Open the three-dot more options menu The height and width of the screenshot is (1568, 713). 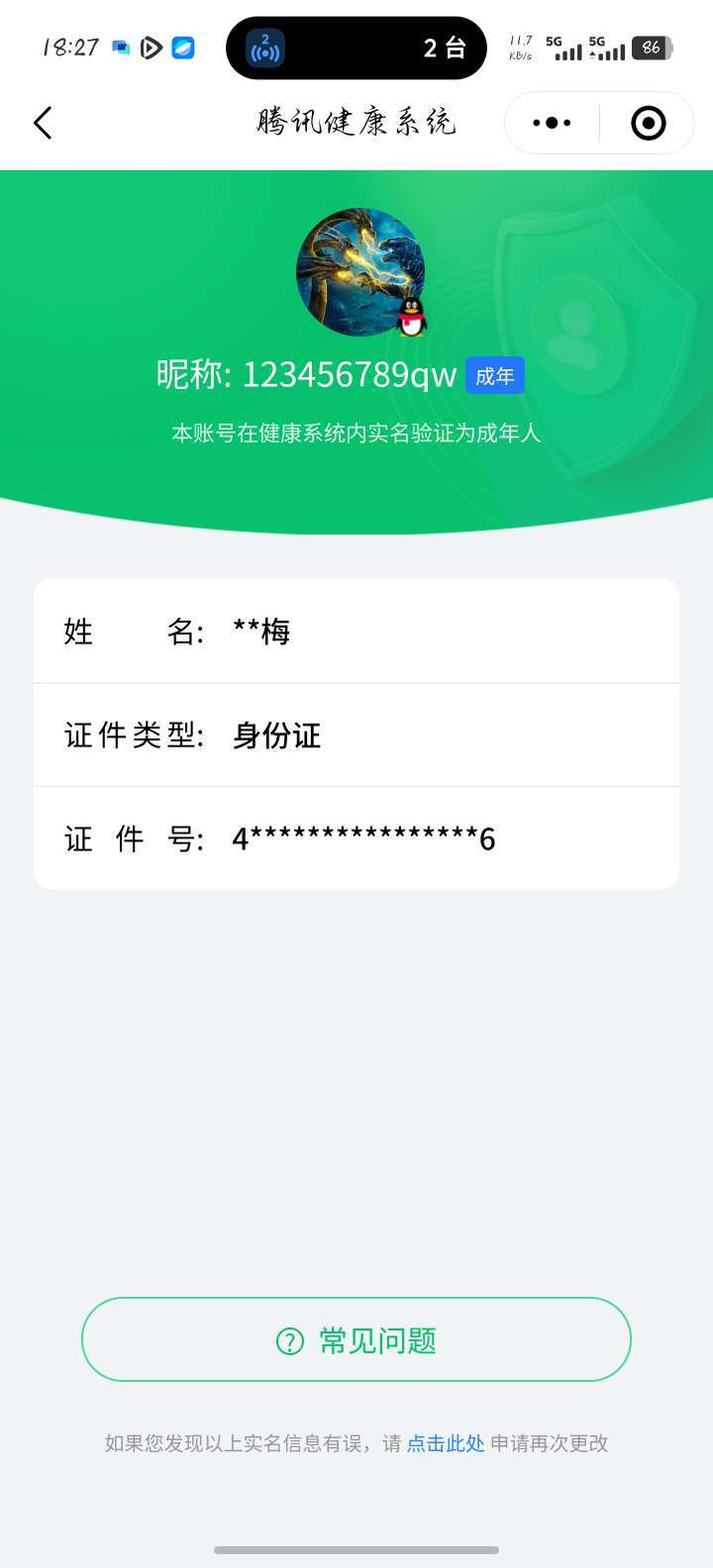coord(551,123)
